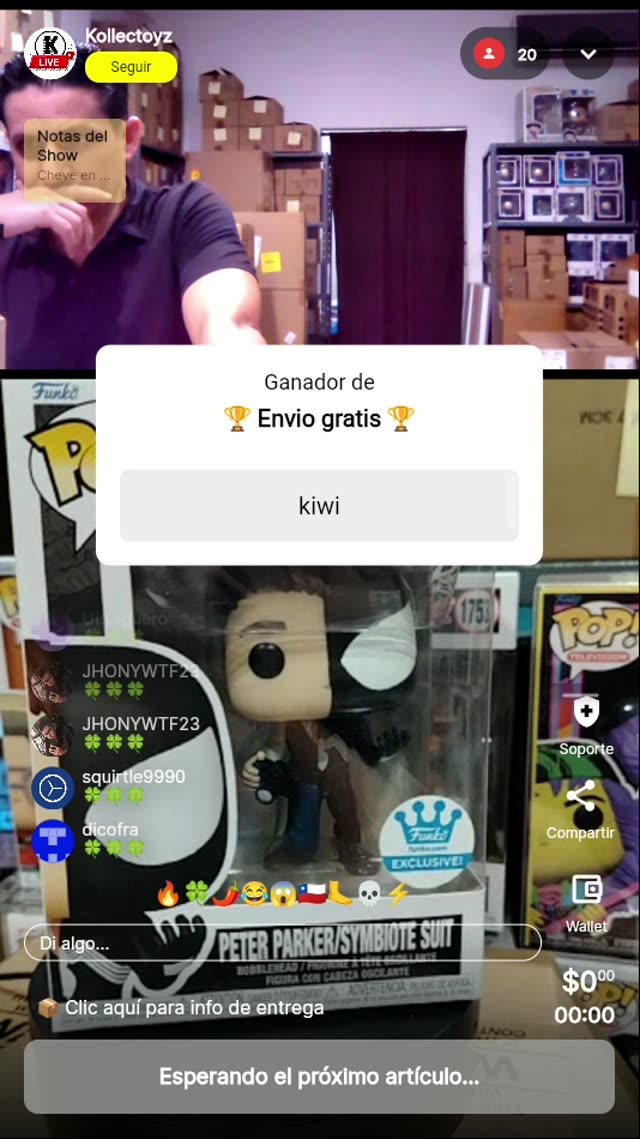View dicofra's profile from chat
The width and height of the screenshot is (640, 1139).
(x=52, y=840)
